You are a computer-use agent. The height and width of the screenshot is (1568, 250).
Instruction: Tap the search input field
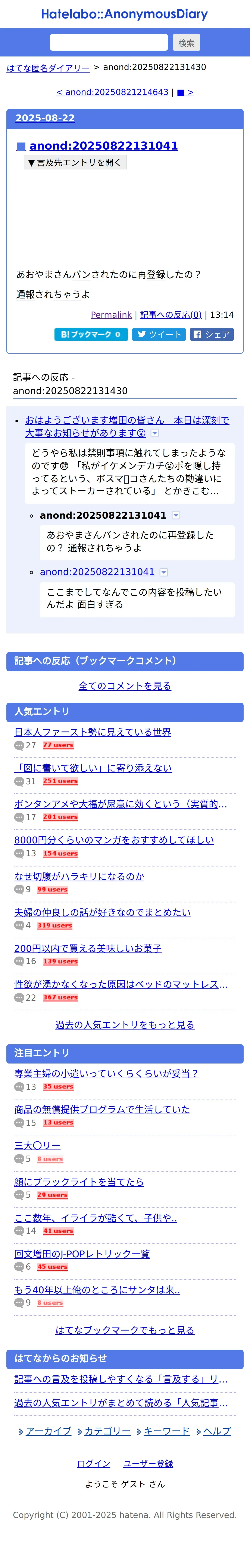tap(109, 43)
